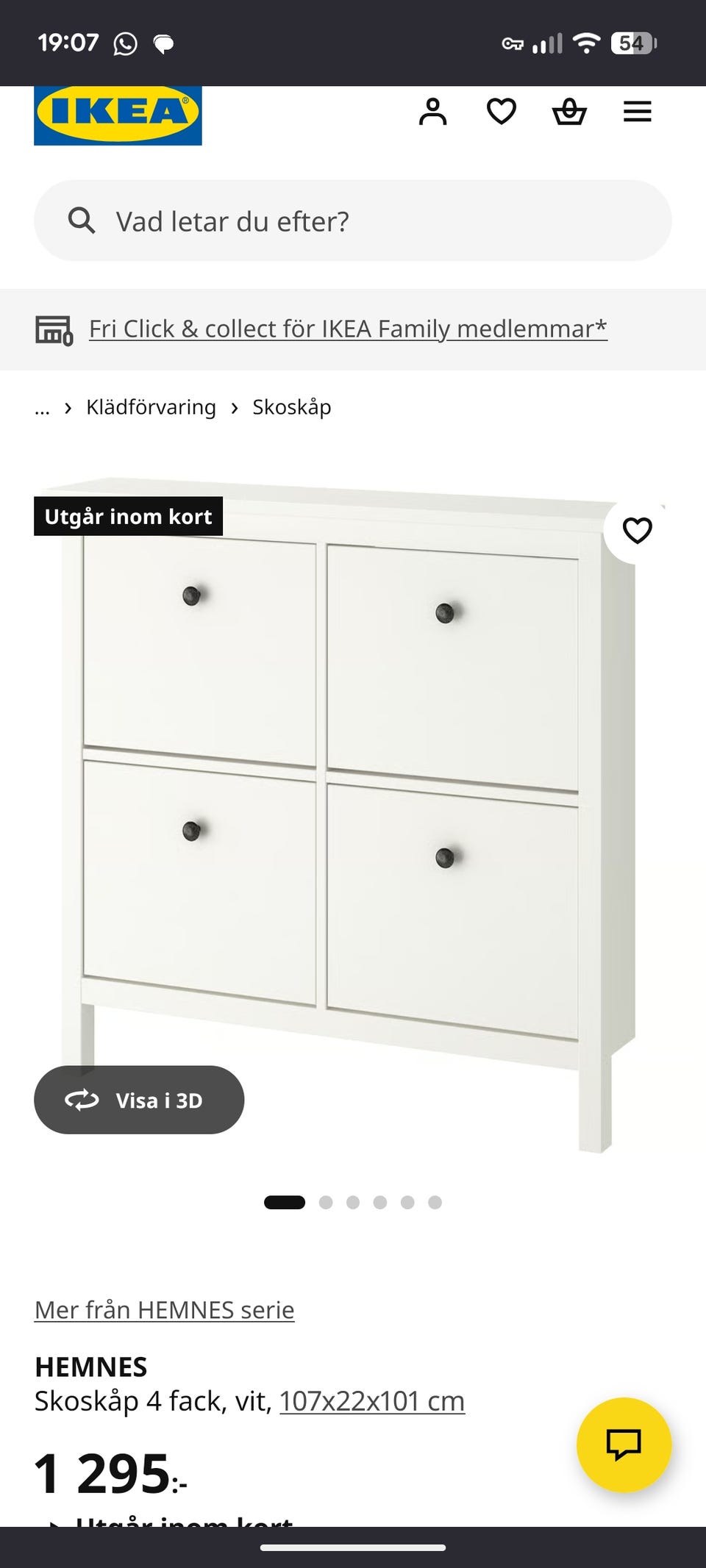The image size is (706, 1568).
Task: Go to Skoskåp breadcrumb
Action: 292,407
